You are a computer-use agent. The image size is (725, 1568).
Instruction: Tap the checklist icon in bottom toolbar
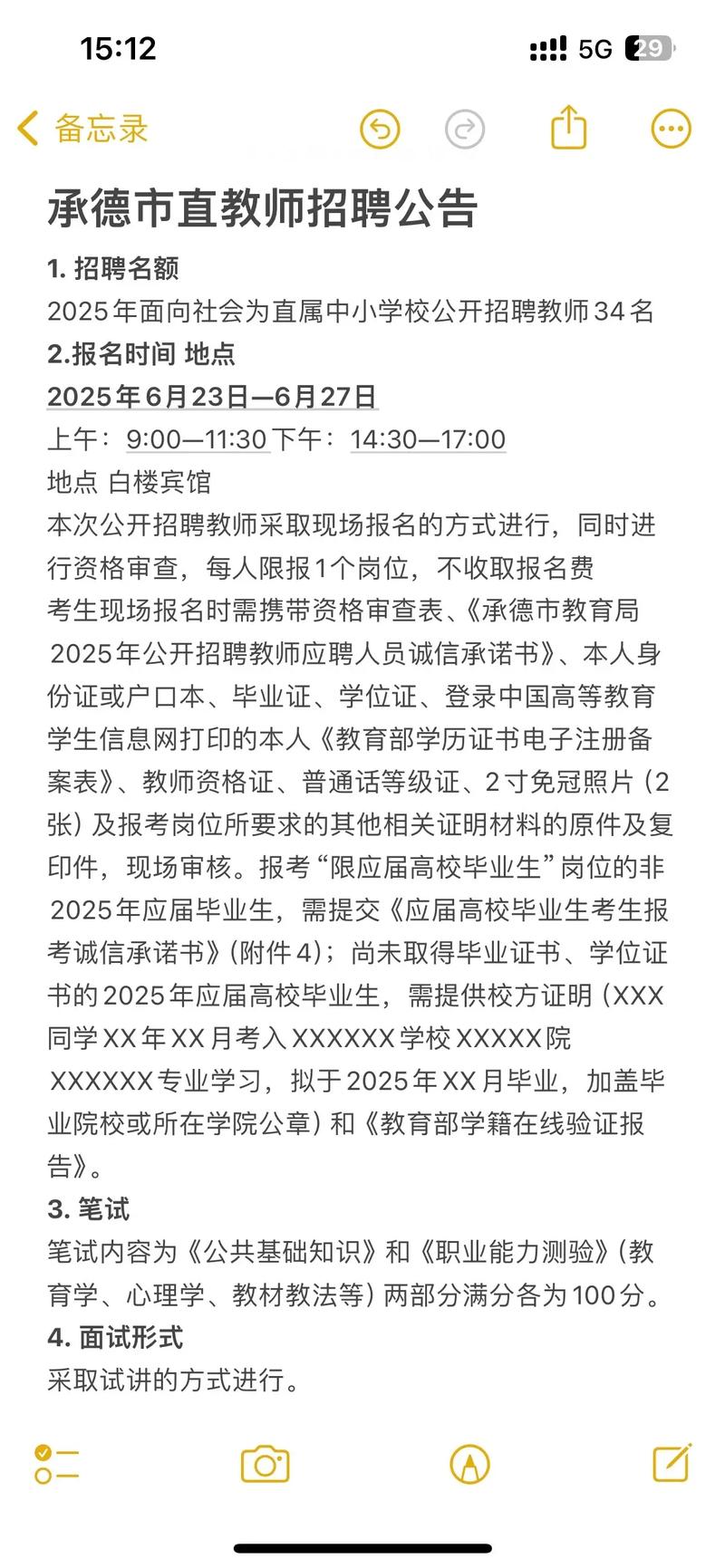56,1465
